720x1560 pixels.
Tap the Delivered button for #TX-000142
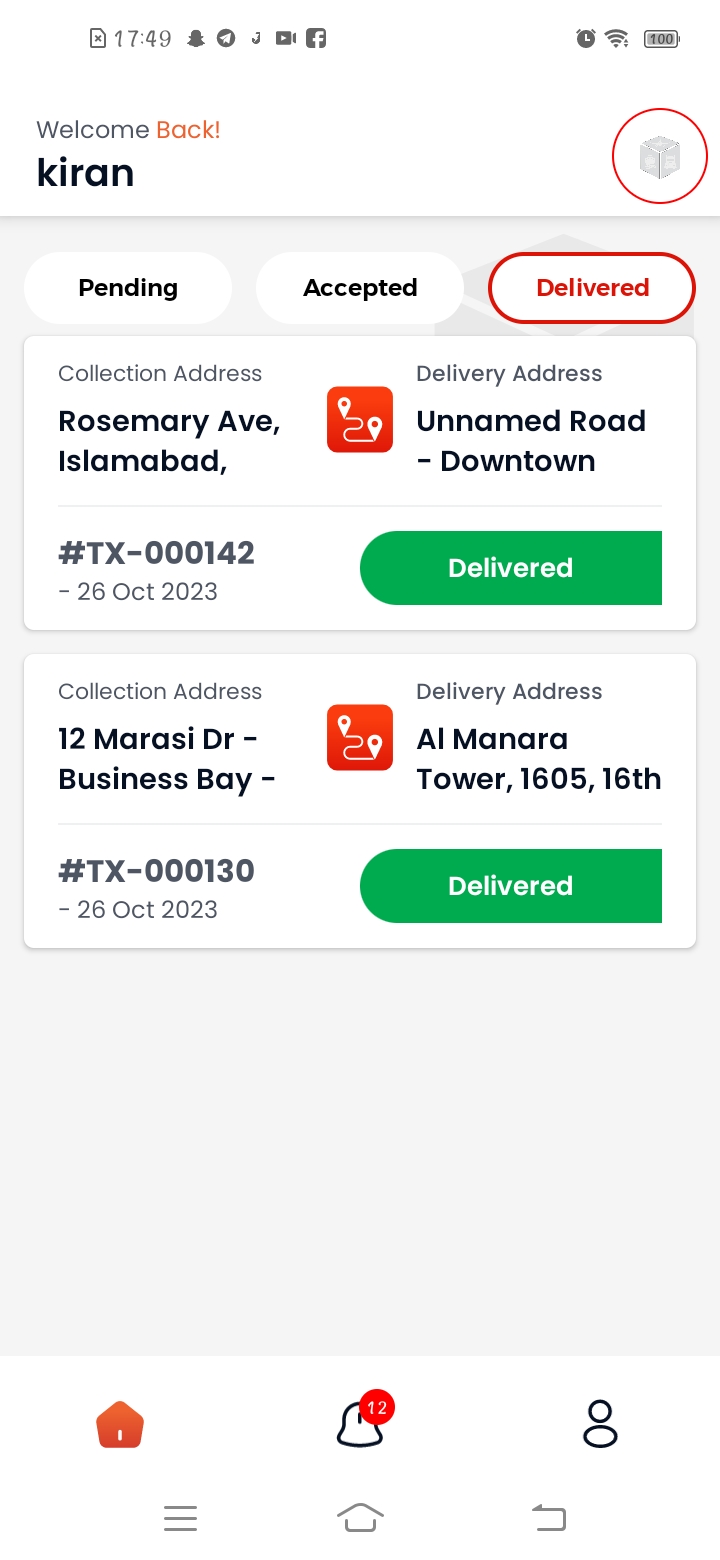(511, 568)
